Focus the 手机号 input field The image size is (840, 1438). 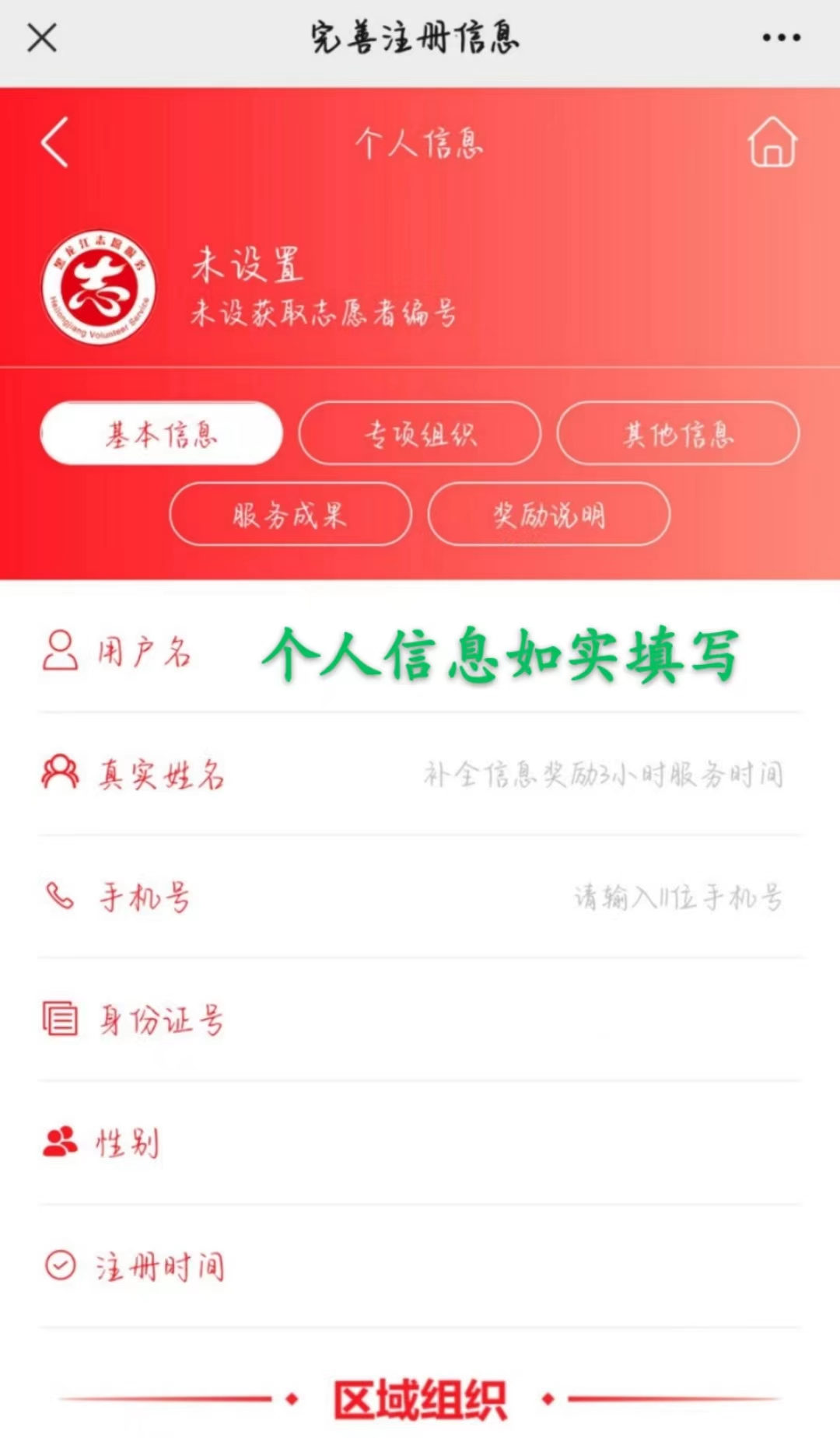click(677, 897)
